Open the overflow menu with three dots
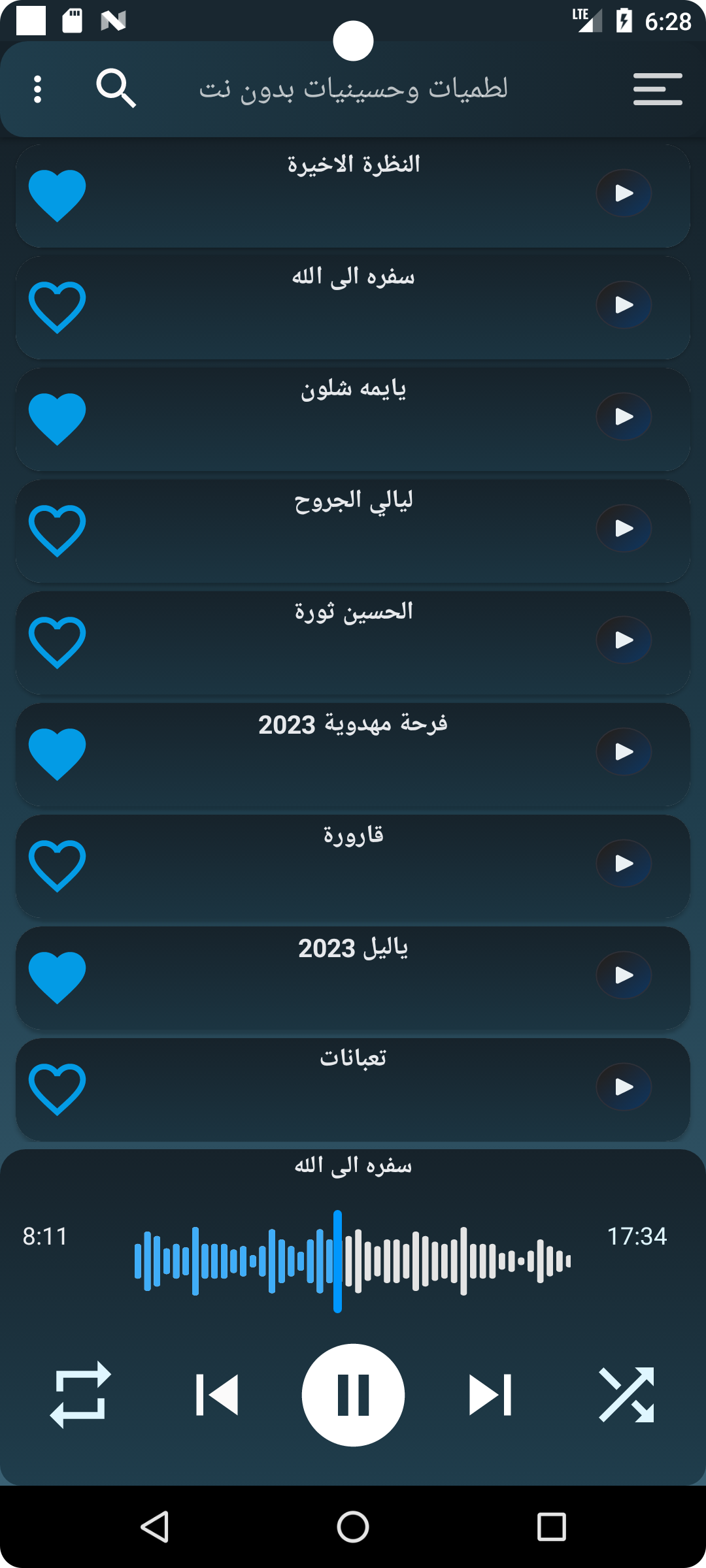This screenshot has height=1568, width=706. 37,89
